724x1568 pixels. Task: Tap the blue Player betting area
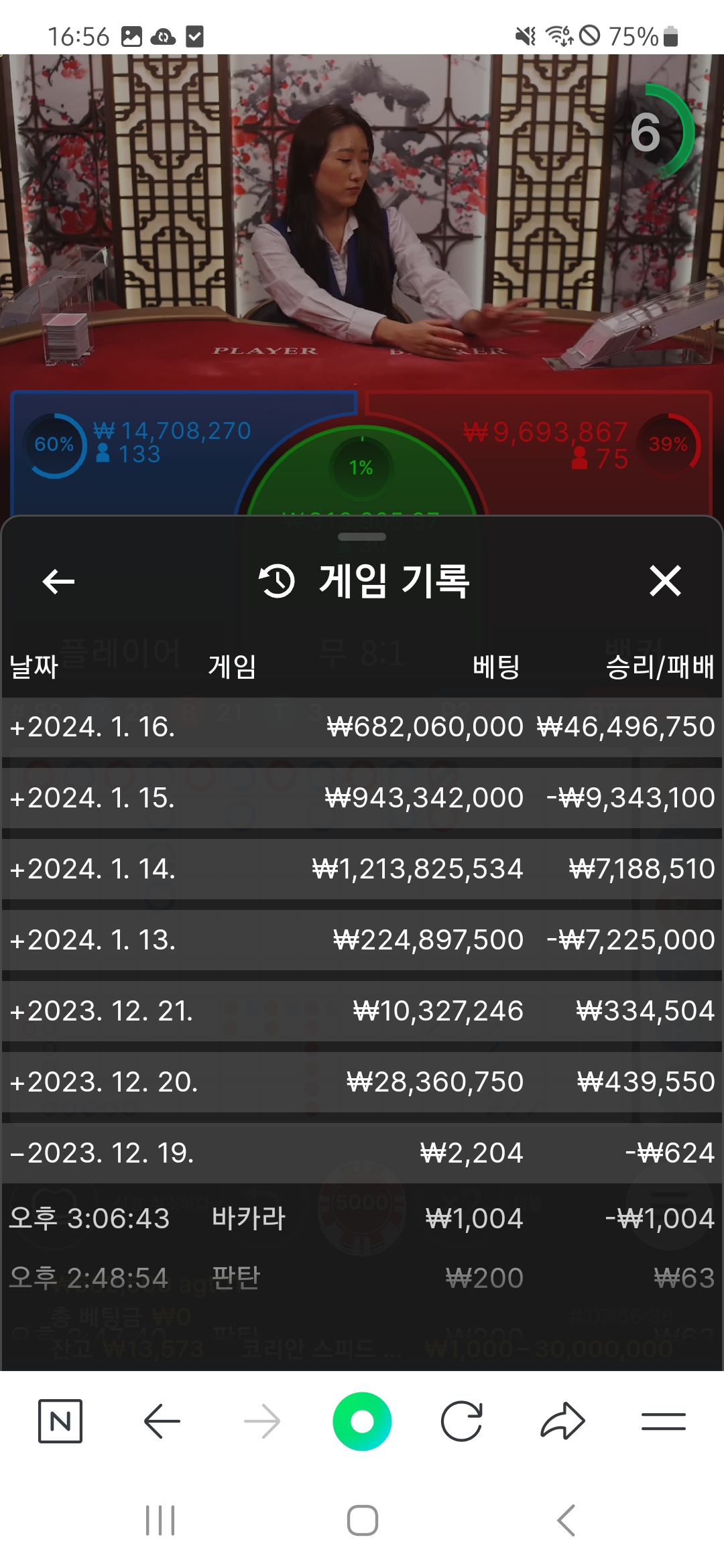pos(181,442)
